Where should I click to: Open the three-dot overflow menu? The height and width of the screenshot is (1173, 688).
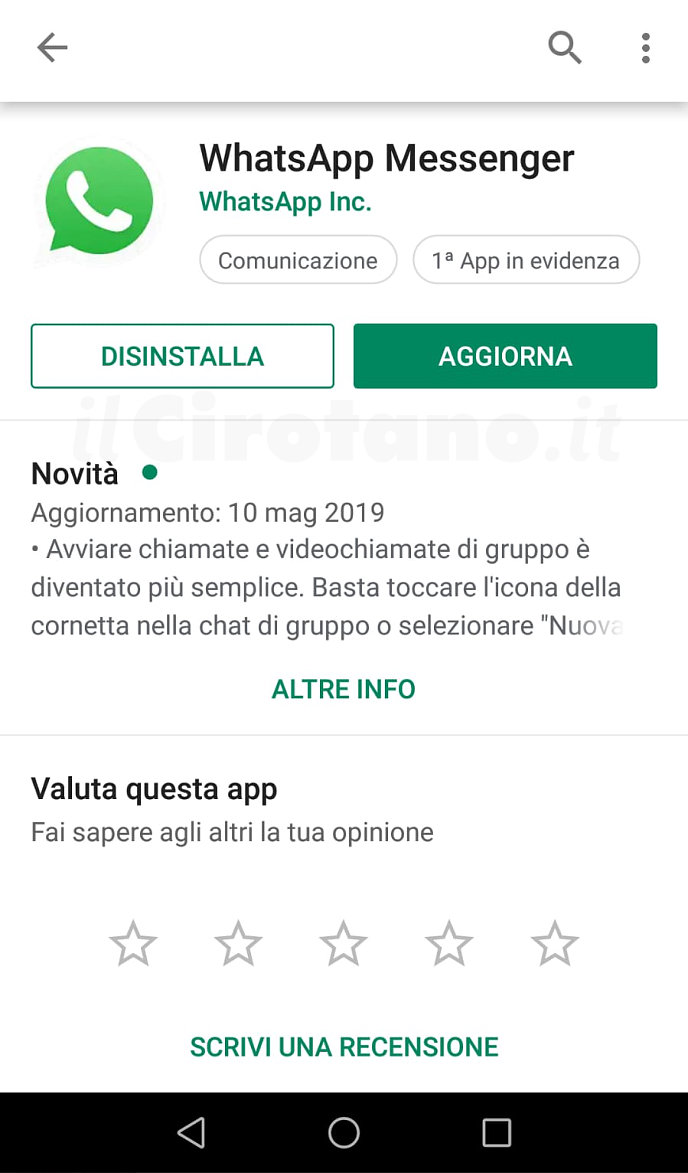click(646, 47)
